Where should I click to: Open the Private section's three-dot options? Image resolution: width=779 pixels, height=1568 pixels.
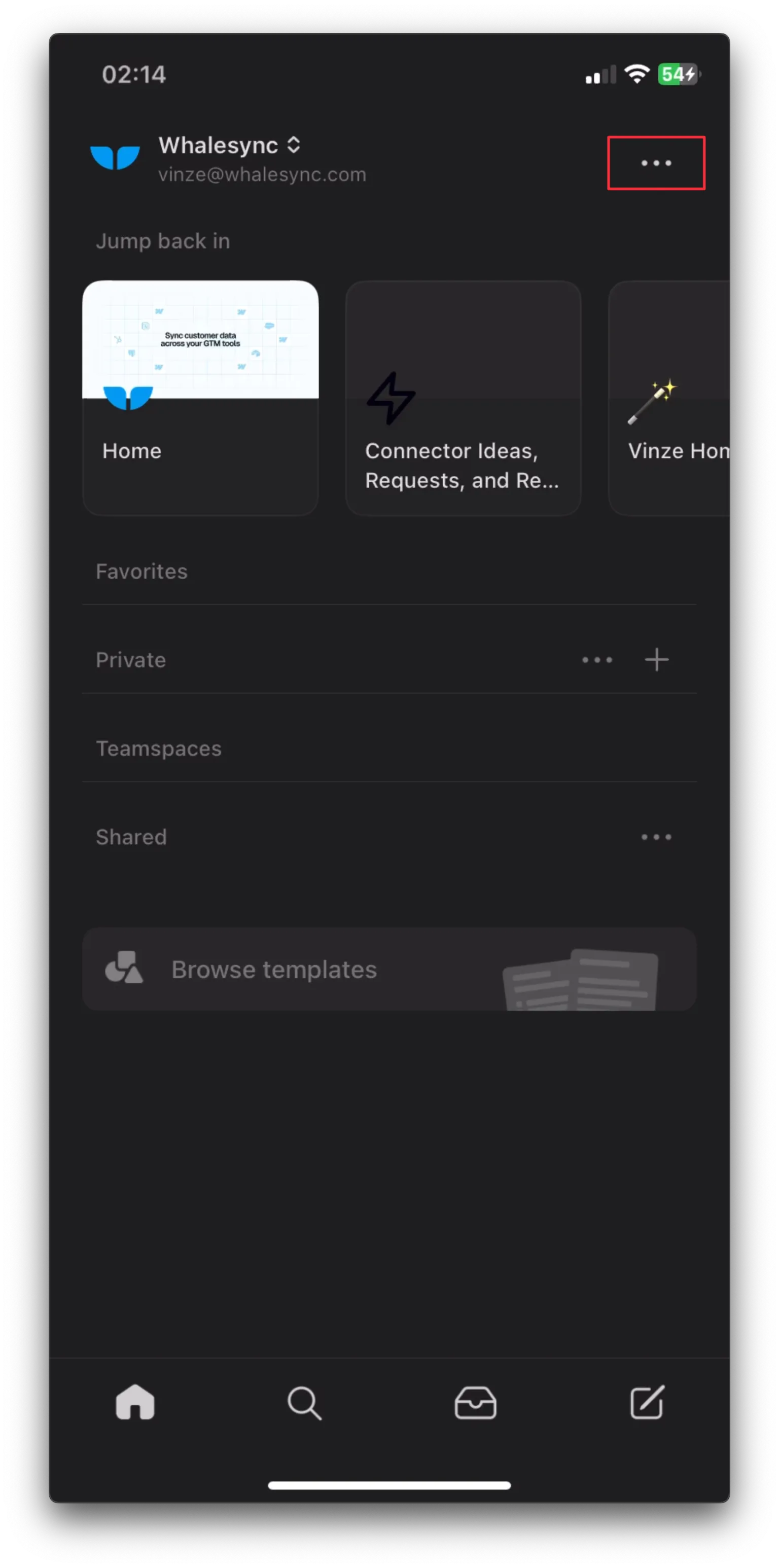click(x=597, y=660)
